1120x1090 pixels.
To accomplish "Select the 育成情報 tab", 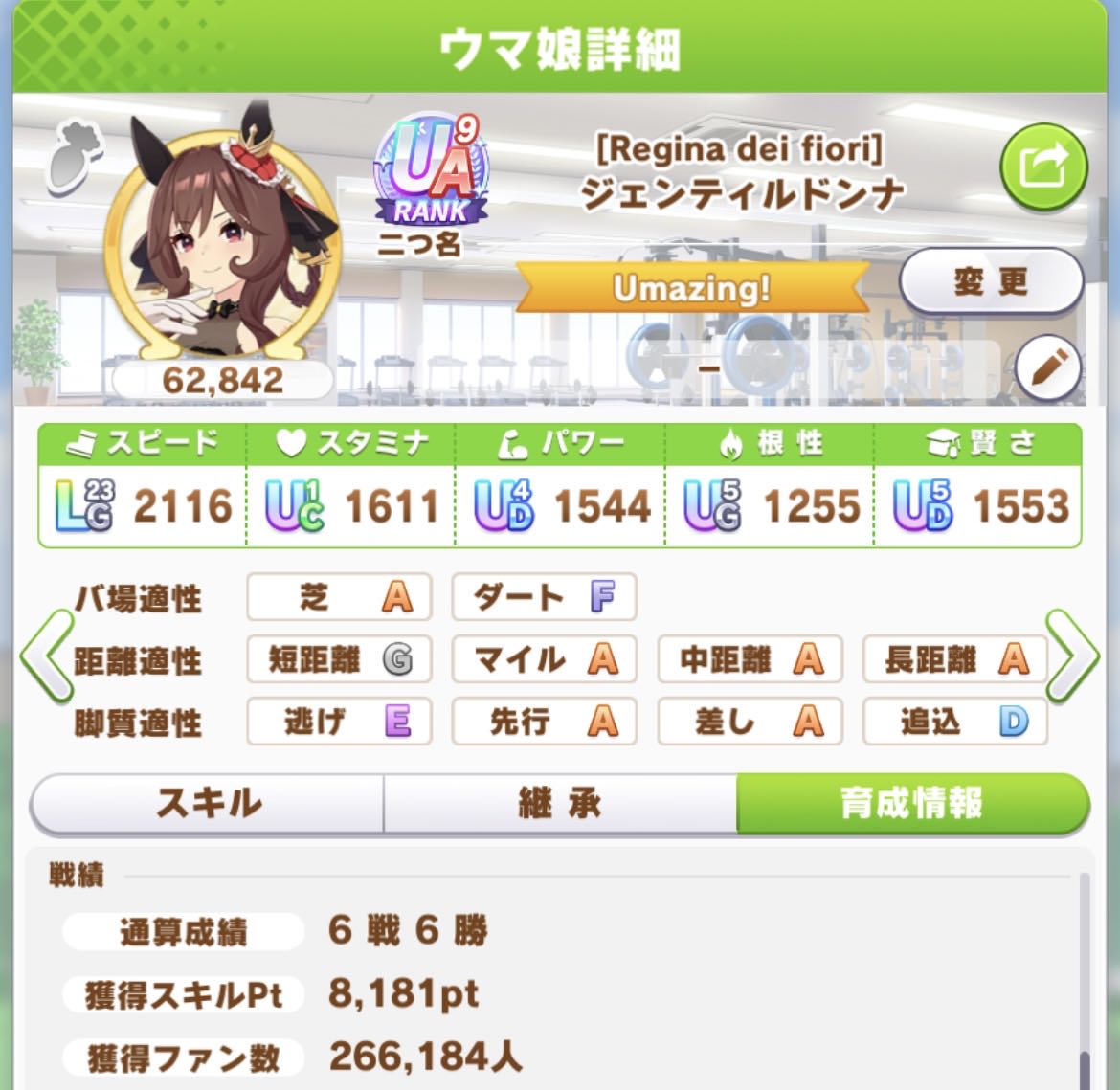I will 912,804.
